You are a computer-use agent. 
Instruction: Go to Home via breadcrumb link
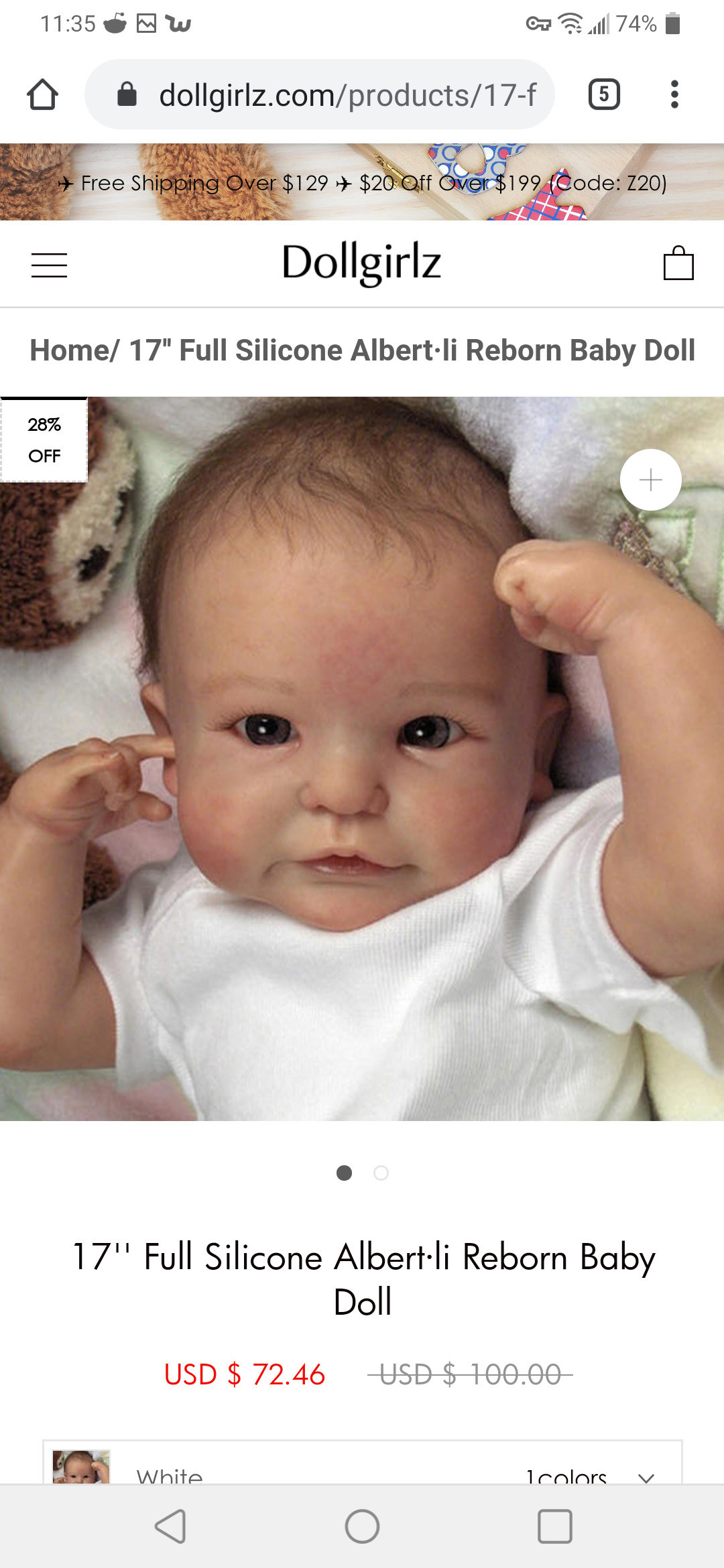click(x=70, y=350)
